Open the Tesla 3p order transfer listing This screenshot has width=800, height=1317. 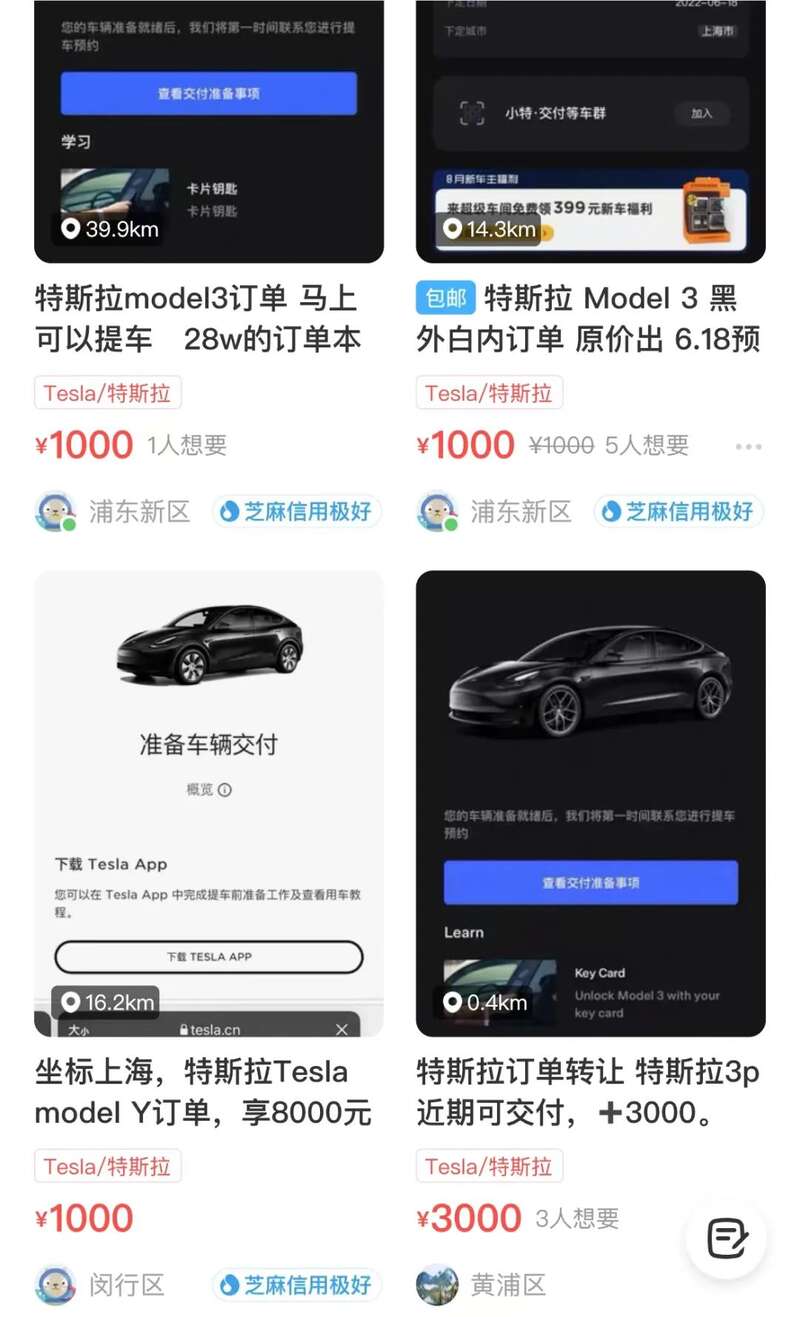pos(590,1091)
